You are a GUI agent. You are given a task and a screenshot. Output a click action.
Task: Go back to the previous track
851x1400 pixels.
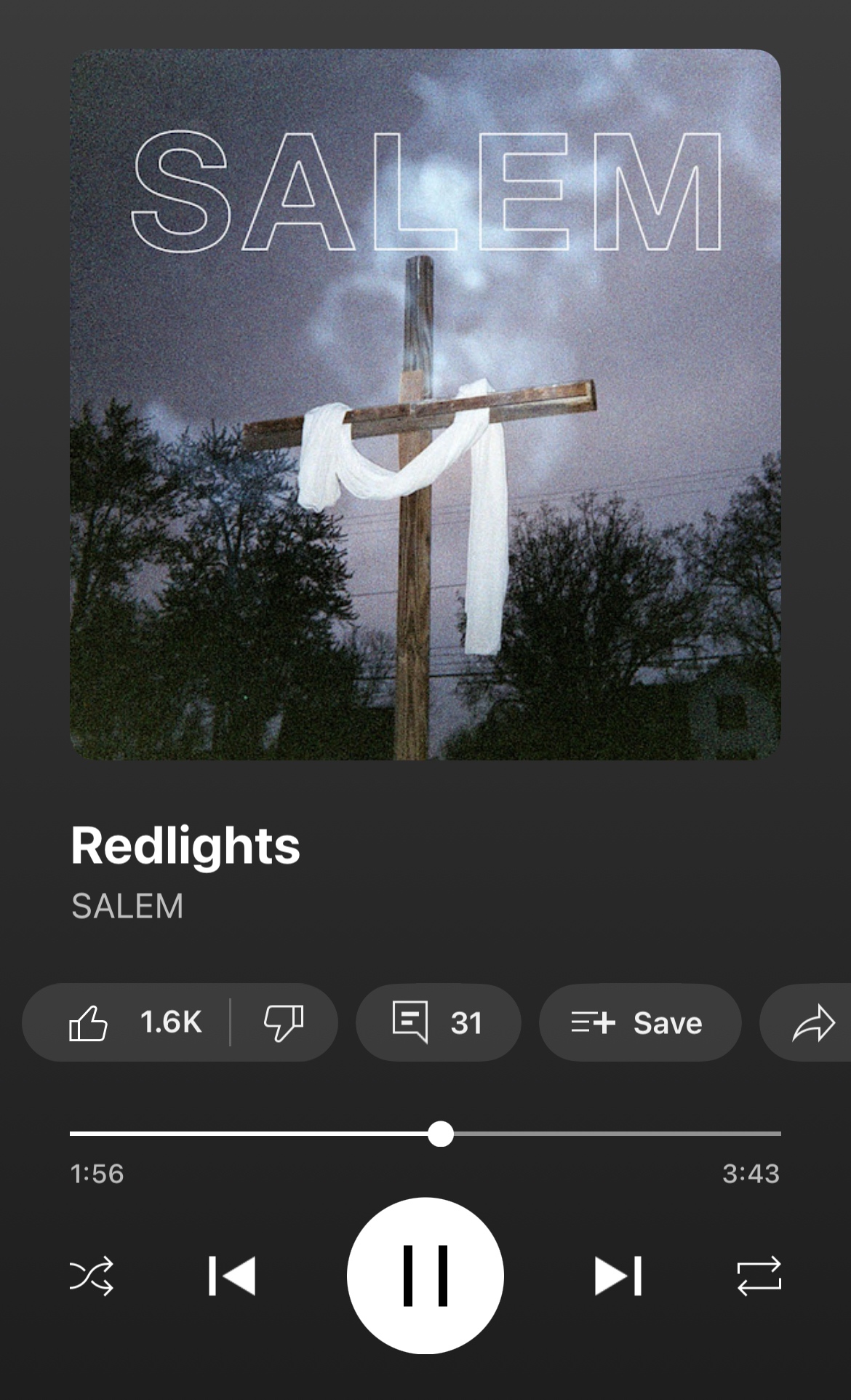point(231,1276)
